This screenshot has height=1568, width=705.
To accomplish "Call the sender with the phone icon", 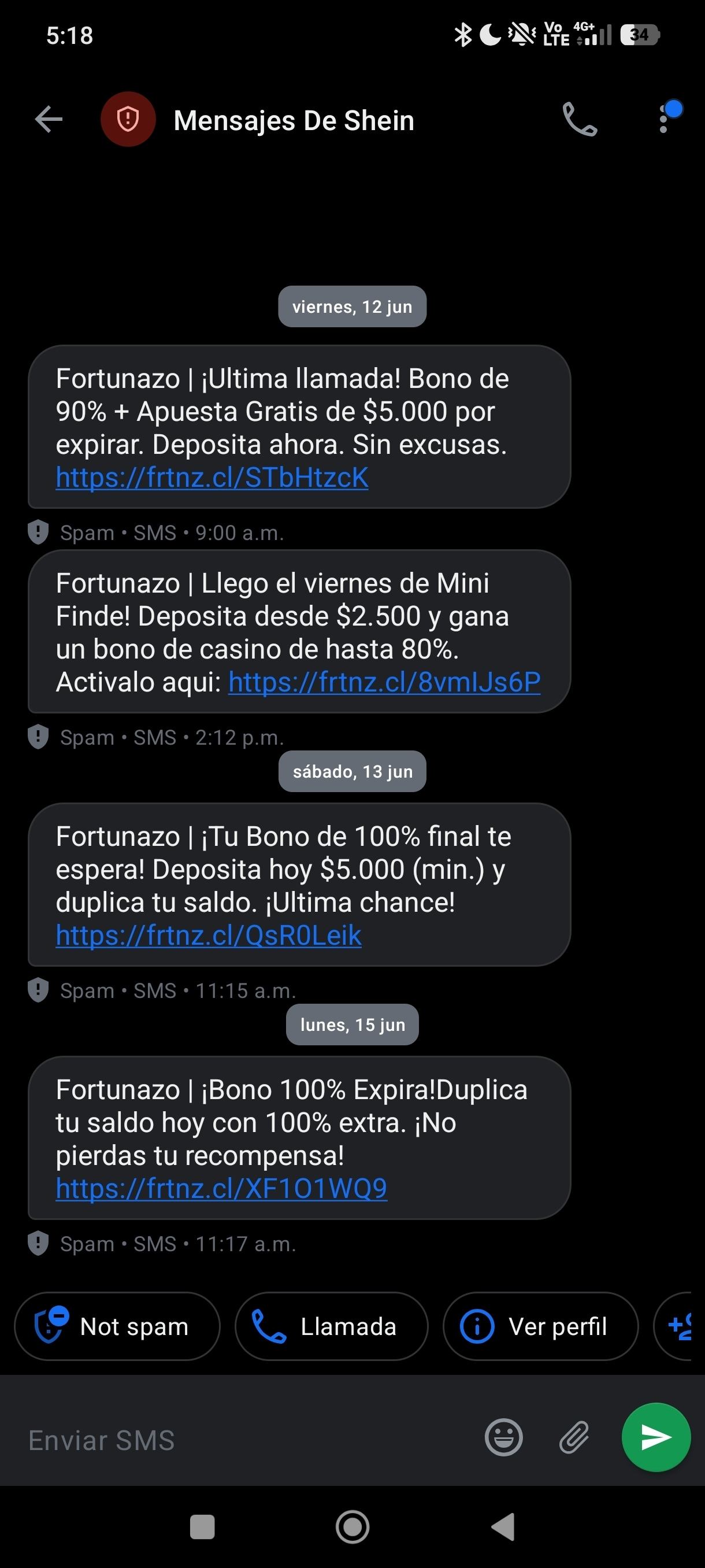I will tap(580, 119).
